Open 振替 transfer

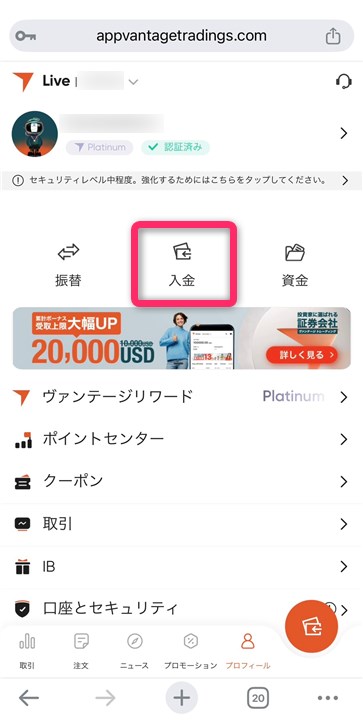point(68,265)
